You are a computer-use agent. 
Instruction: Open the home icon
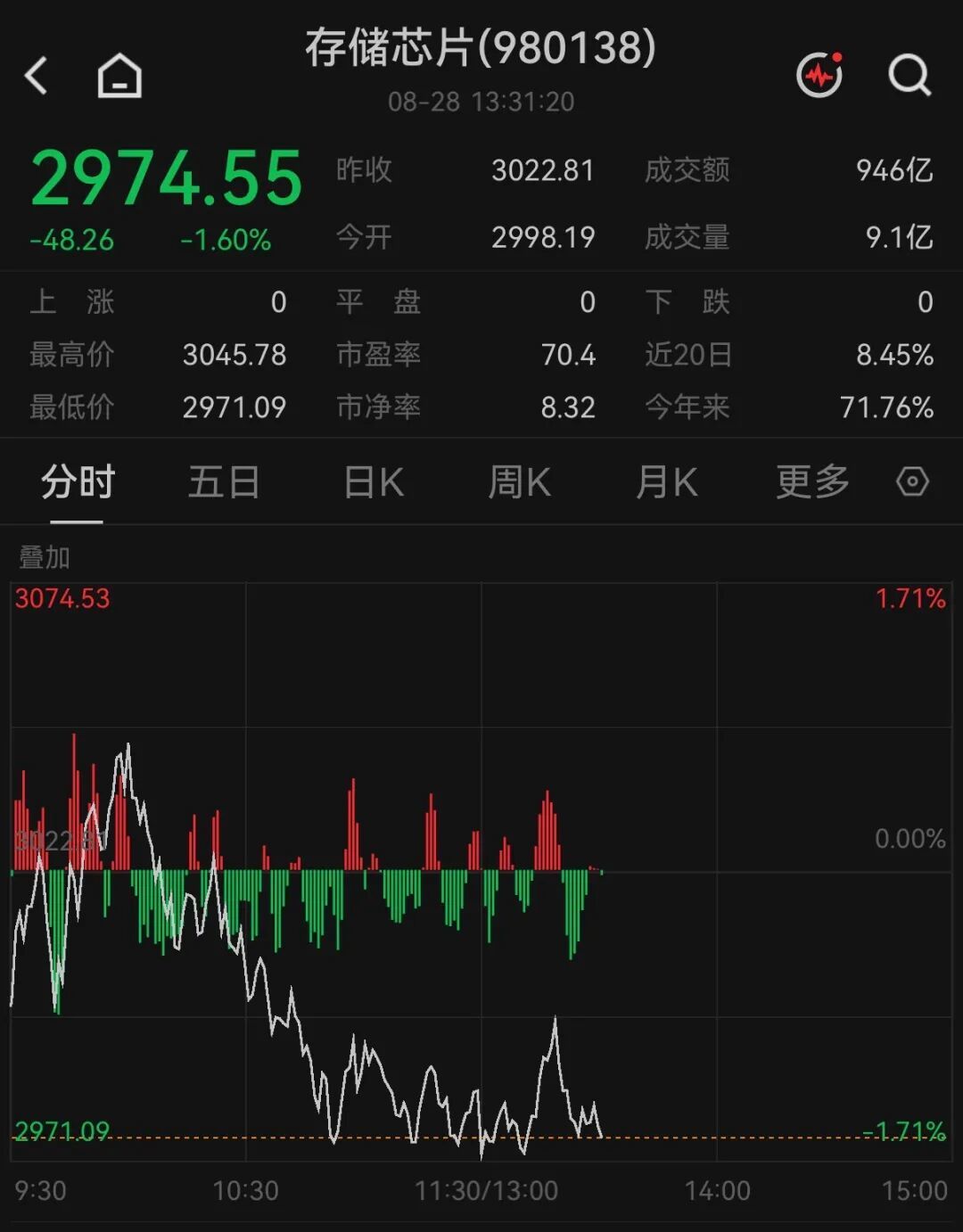pyautogui.click(x=119, y=76)
